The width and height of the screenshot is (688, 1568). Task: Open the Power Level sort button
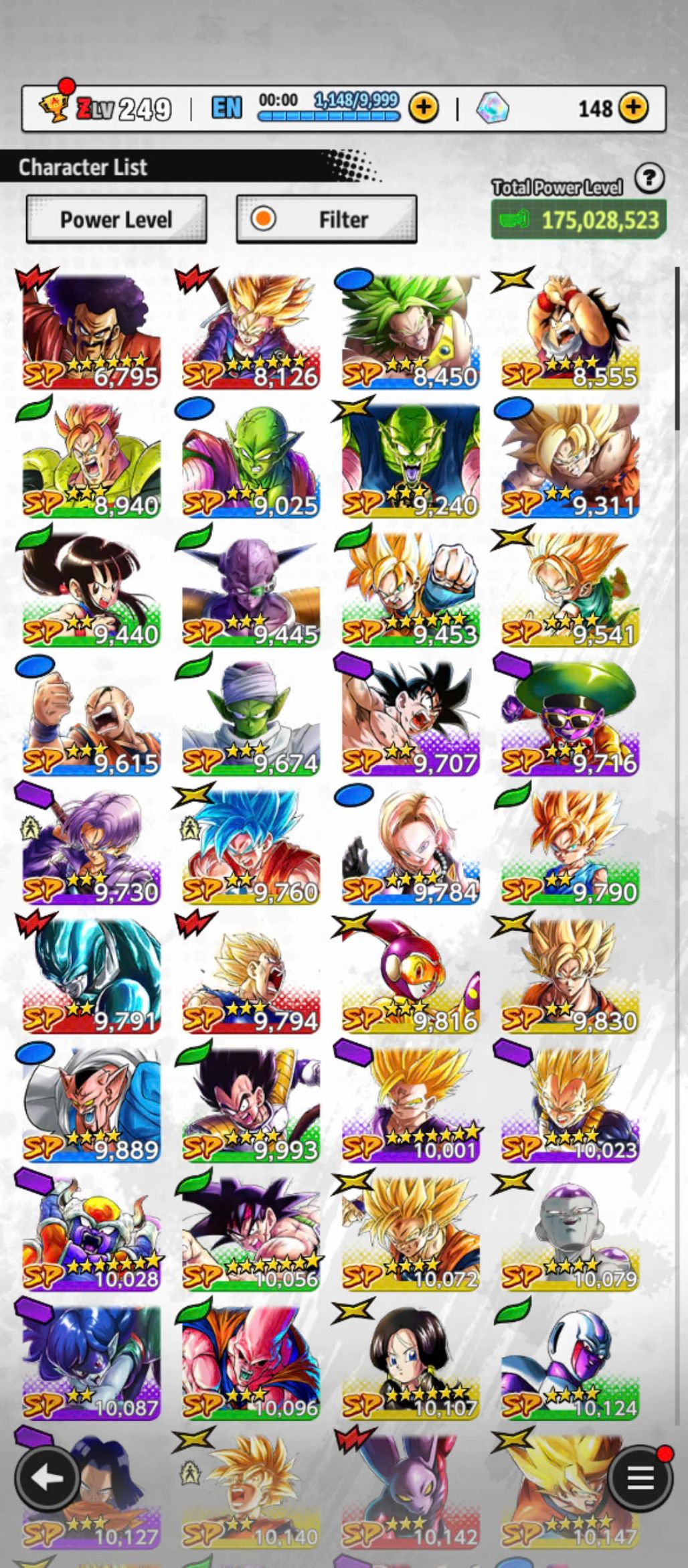116,219
